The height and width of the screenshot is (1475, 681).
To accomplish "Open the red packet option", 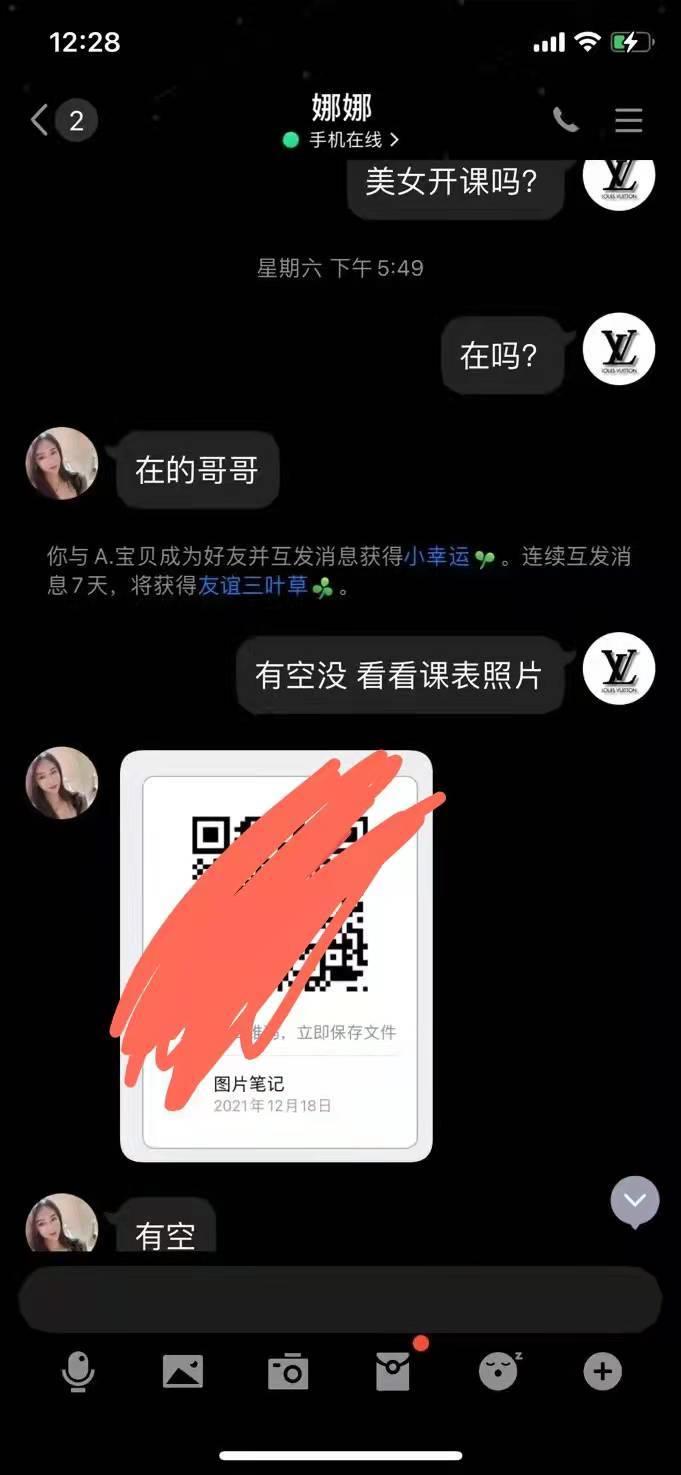I will click(x=394, y=1371).
